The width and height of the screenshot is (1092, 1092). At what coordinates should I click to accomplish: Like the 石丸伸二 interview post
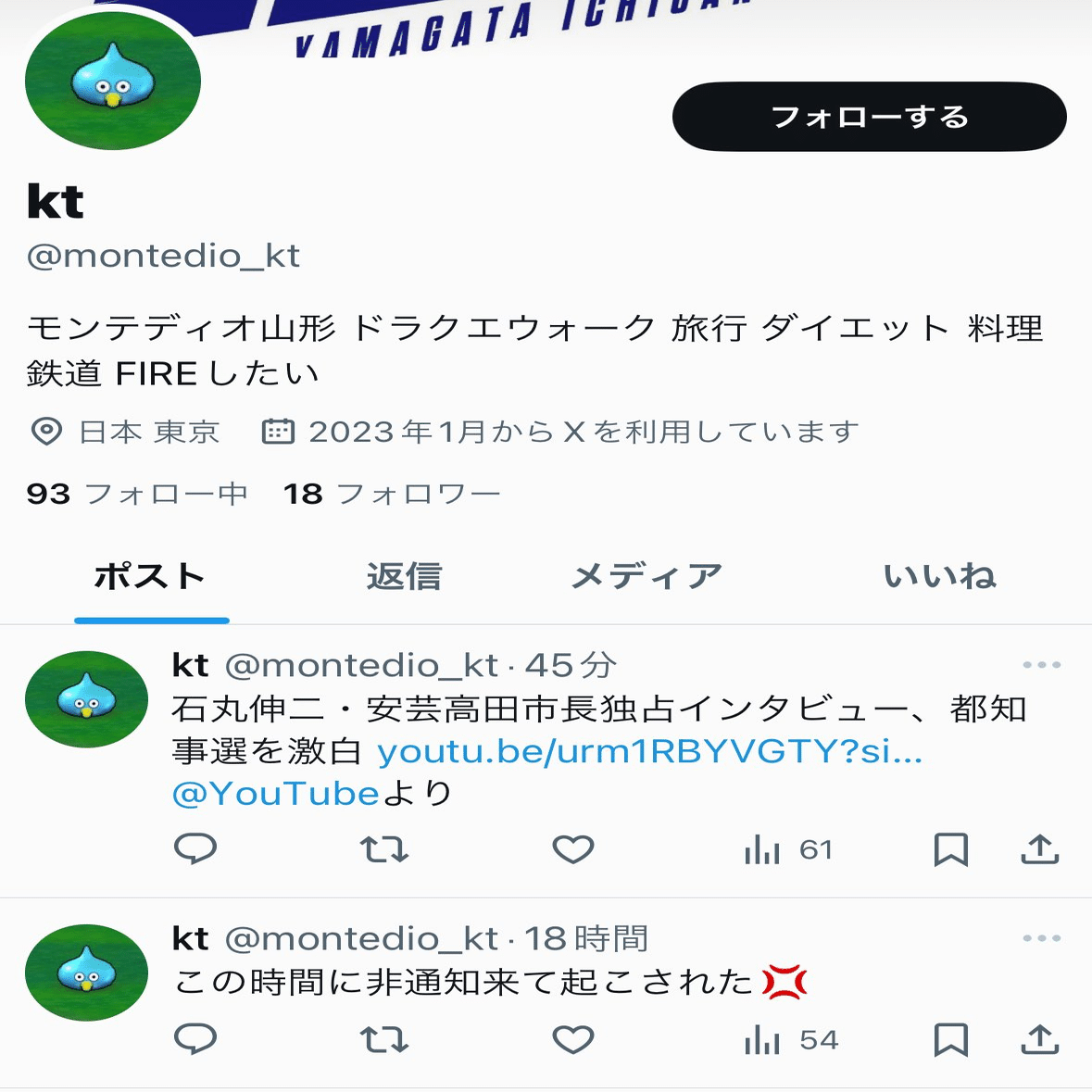573,848
